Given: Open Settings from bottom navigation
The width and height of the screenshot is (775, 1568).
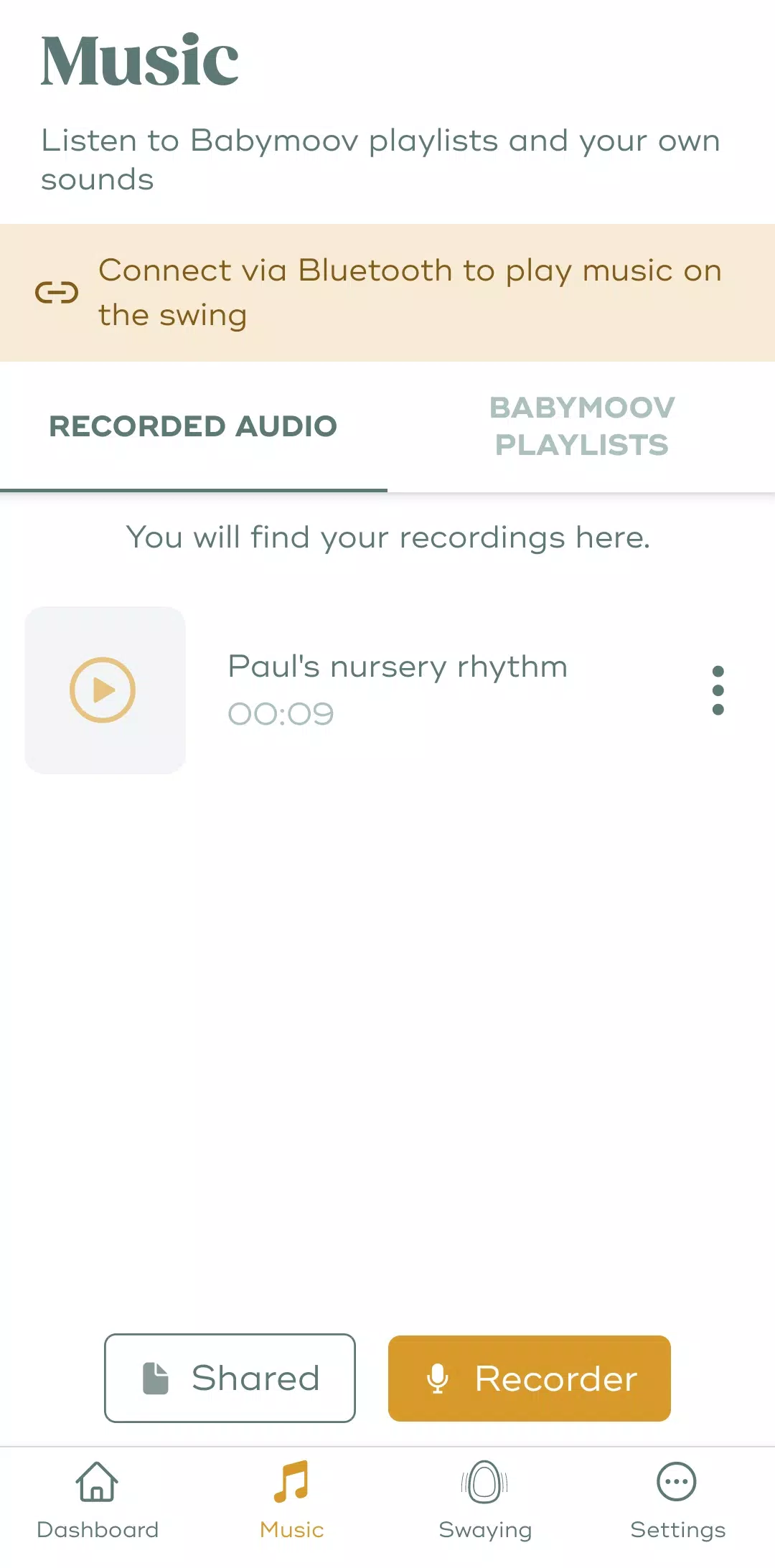Looking at the screenshot, I should (x=677, y=1501).
